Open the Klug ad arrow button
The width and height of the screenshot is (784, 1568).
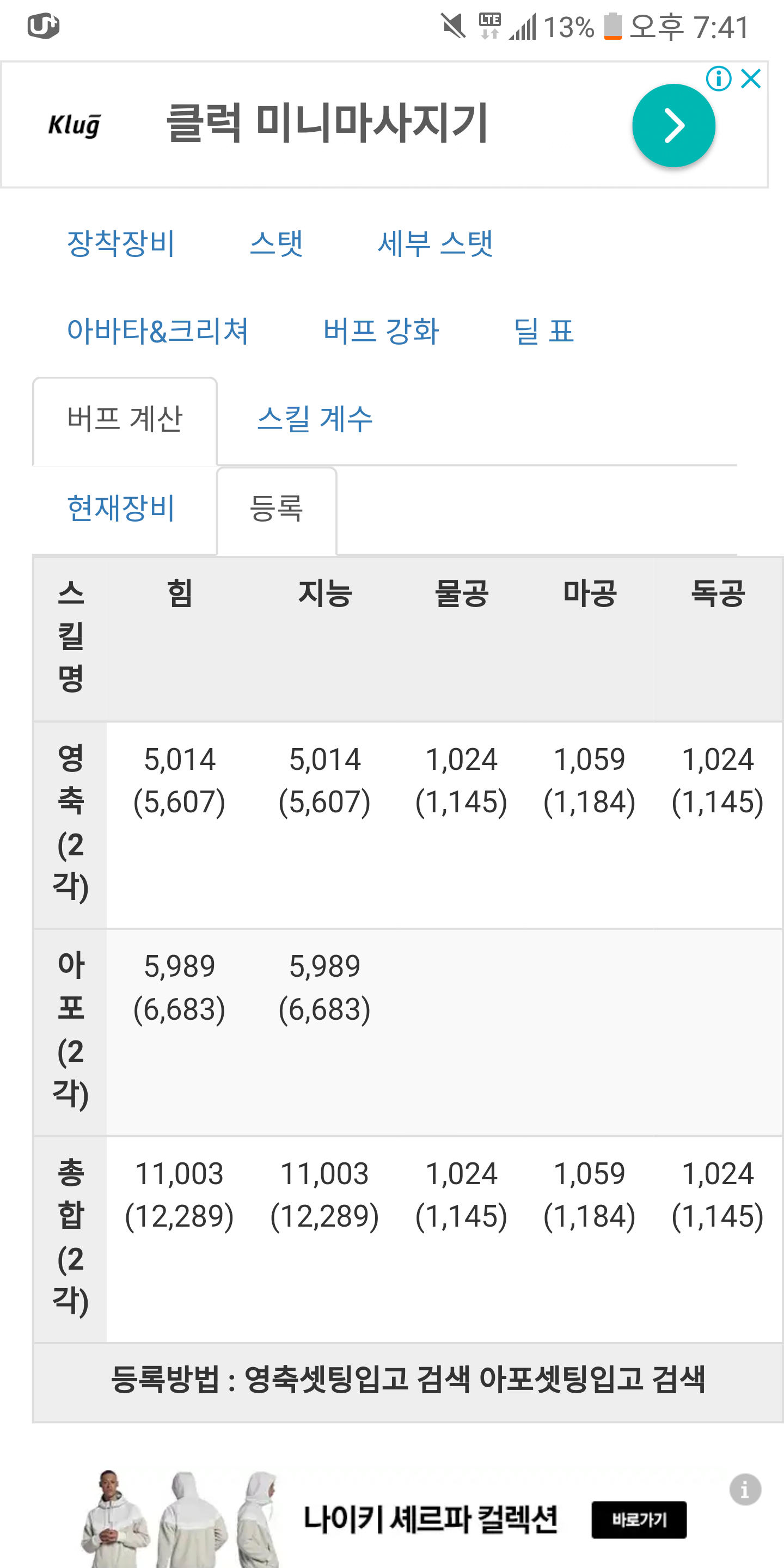[673, 125]
